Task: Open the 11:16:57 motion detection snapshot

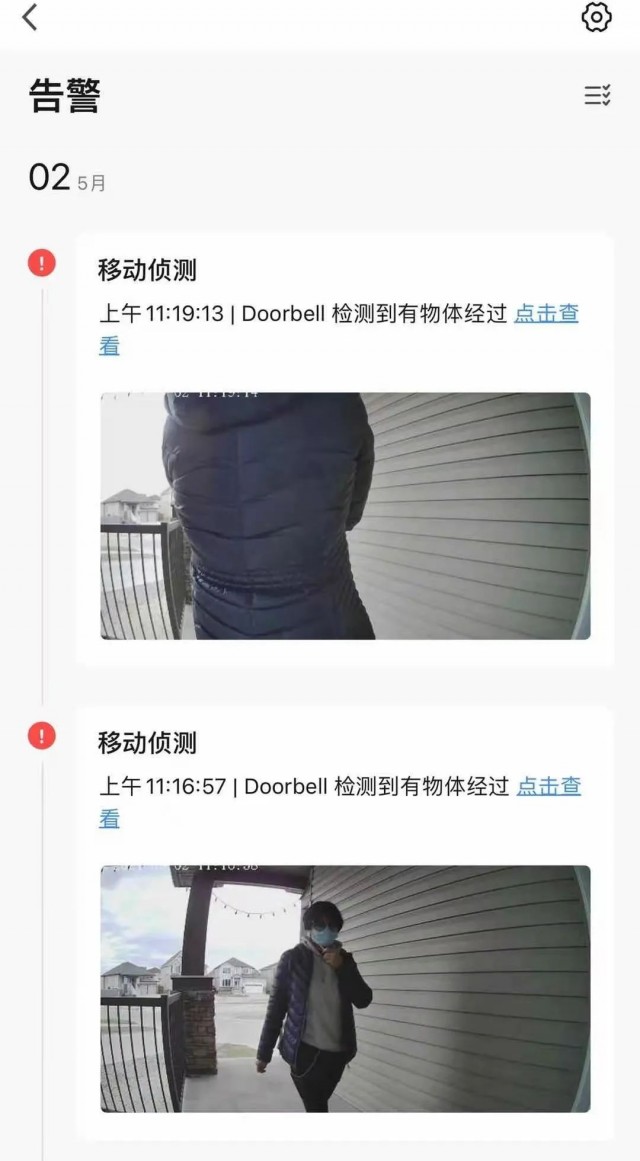Action: point(345,989)
